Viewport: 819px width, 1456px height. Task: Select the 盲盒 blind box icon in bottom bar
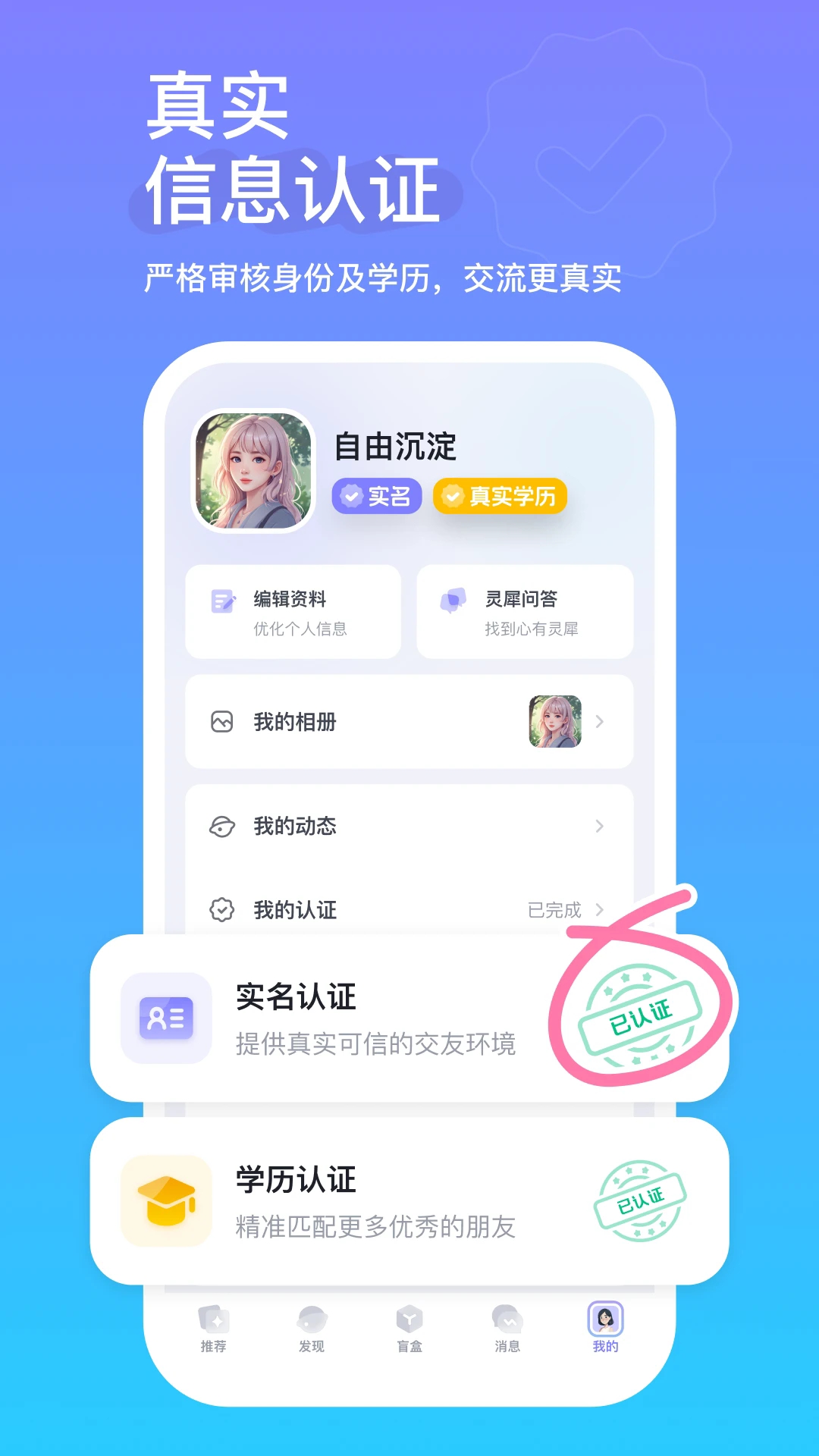click(x=409, y=1319)
